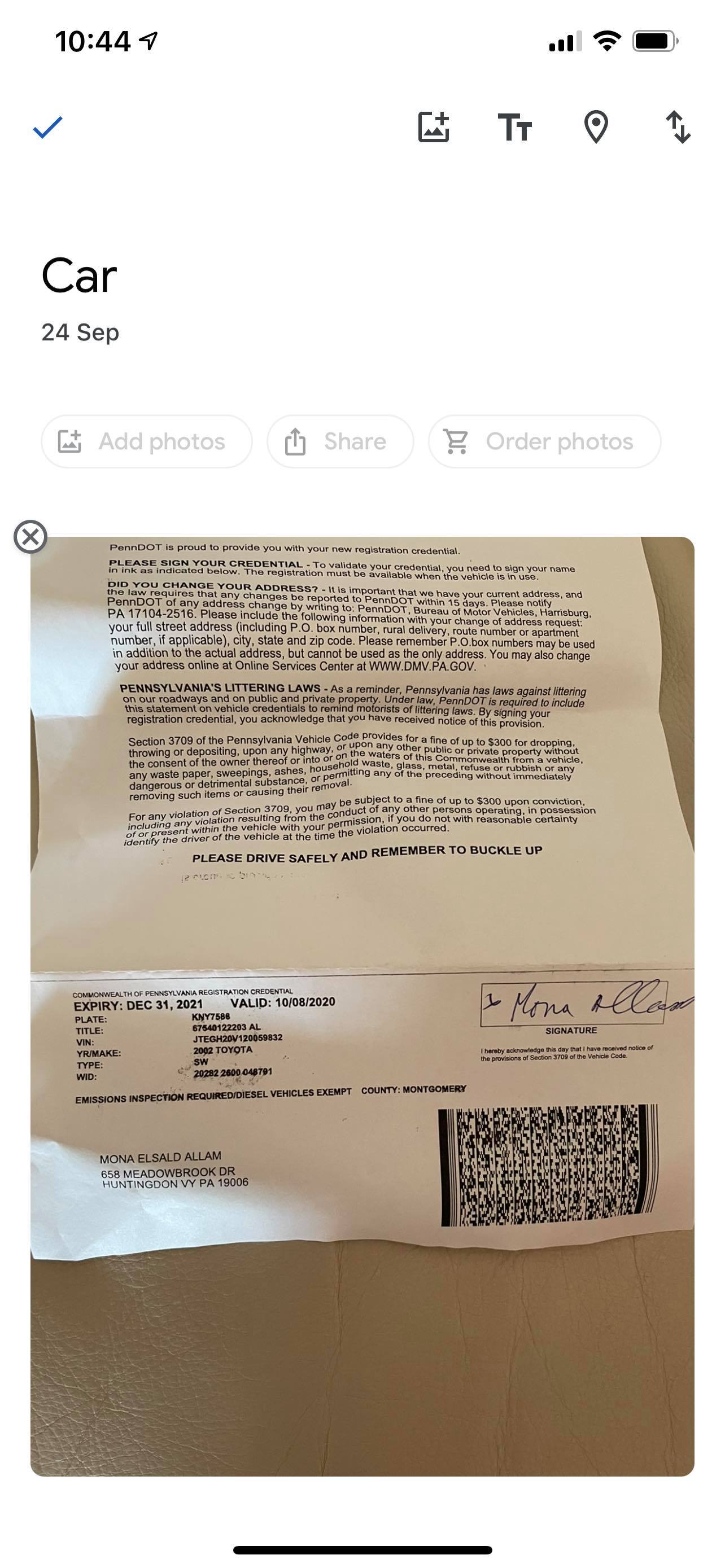Screen dimensions: 725x1568
Task: Open the registration document photo
Action: click(362, 1004)
